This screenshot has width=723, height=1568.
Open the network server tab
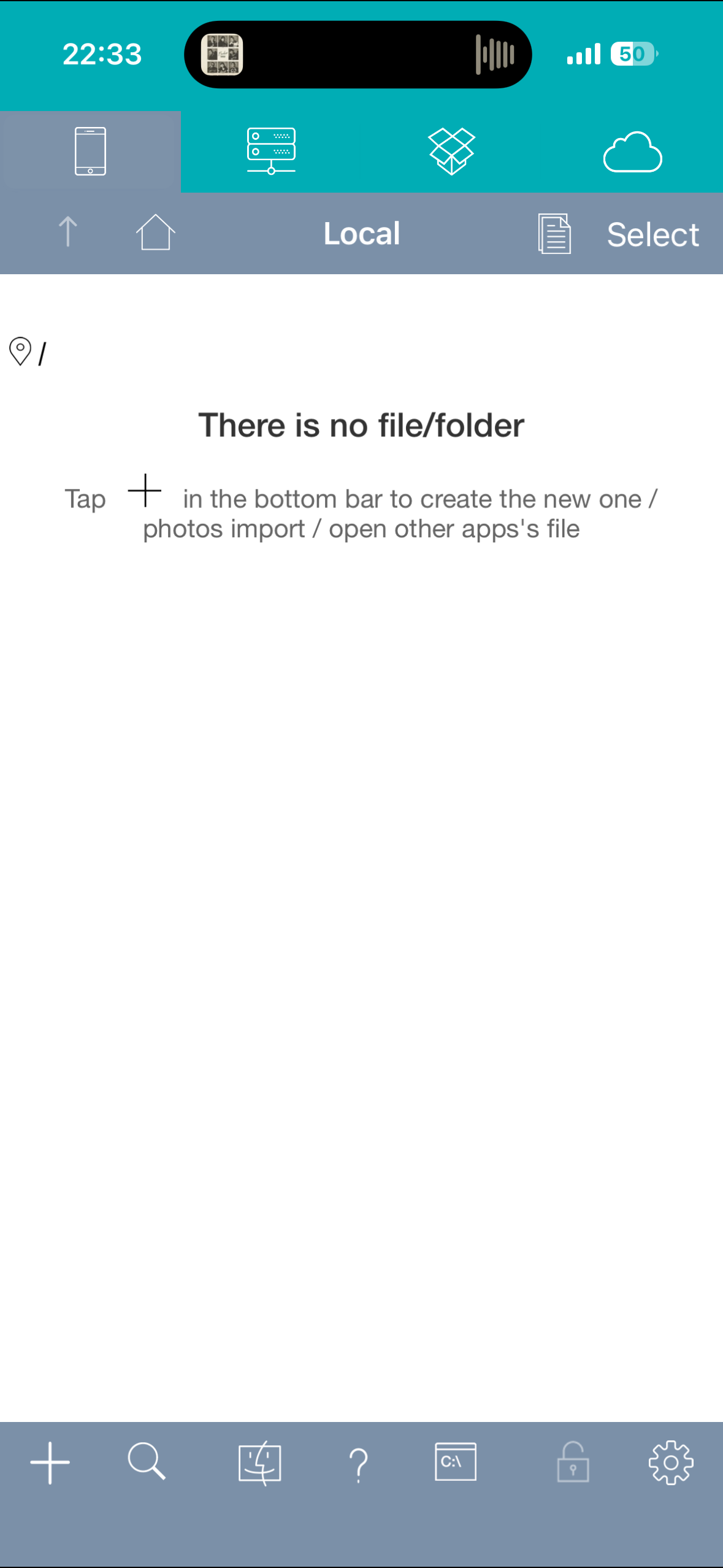pos(271,152)
